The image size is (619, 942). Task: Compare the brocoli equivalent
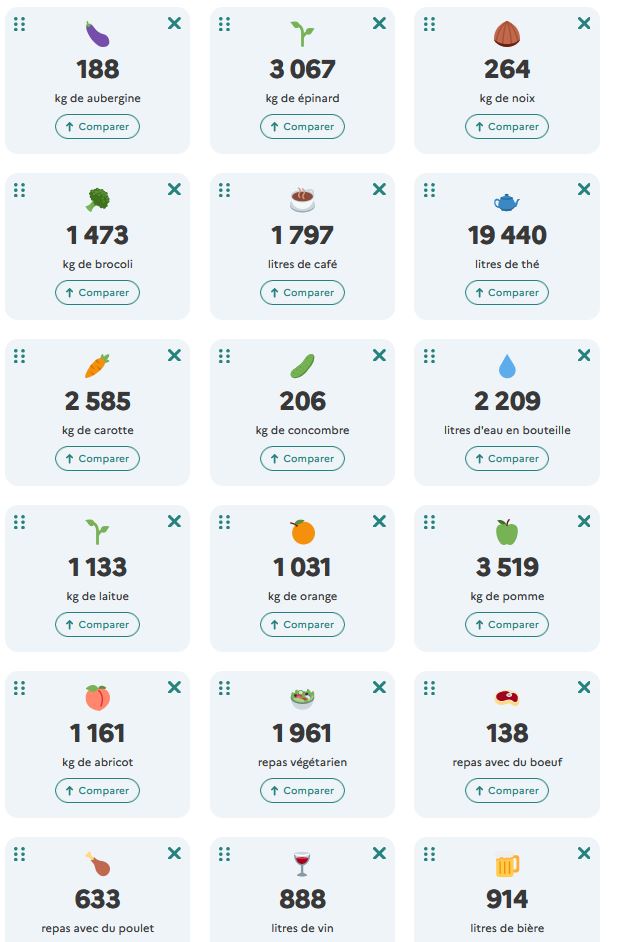pyautogui.click(x=97, y=293)
